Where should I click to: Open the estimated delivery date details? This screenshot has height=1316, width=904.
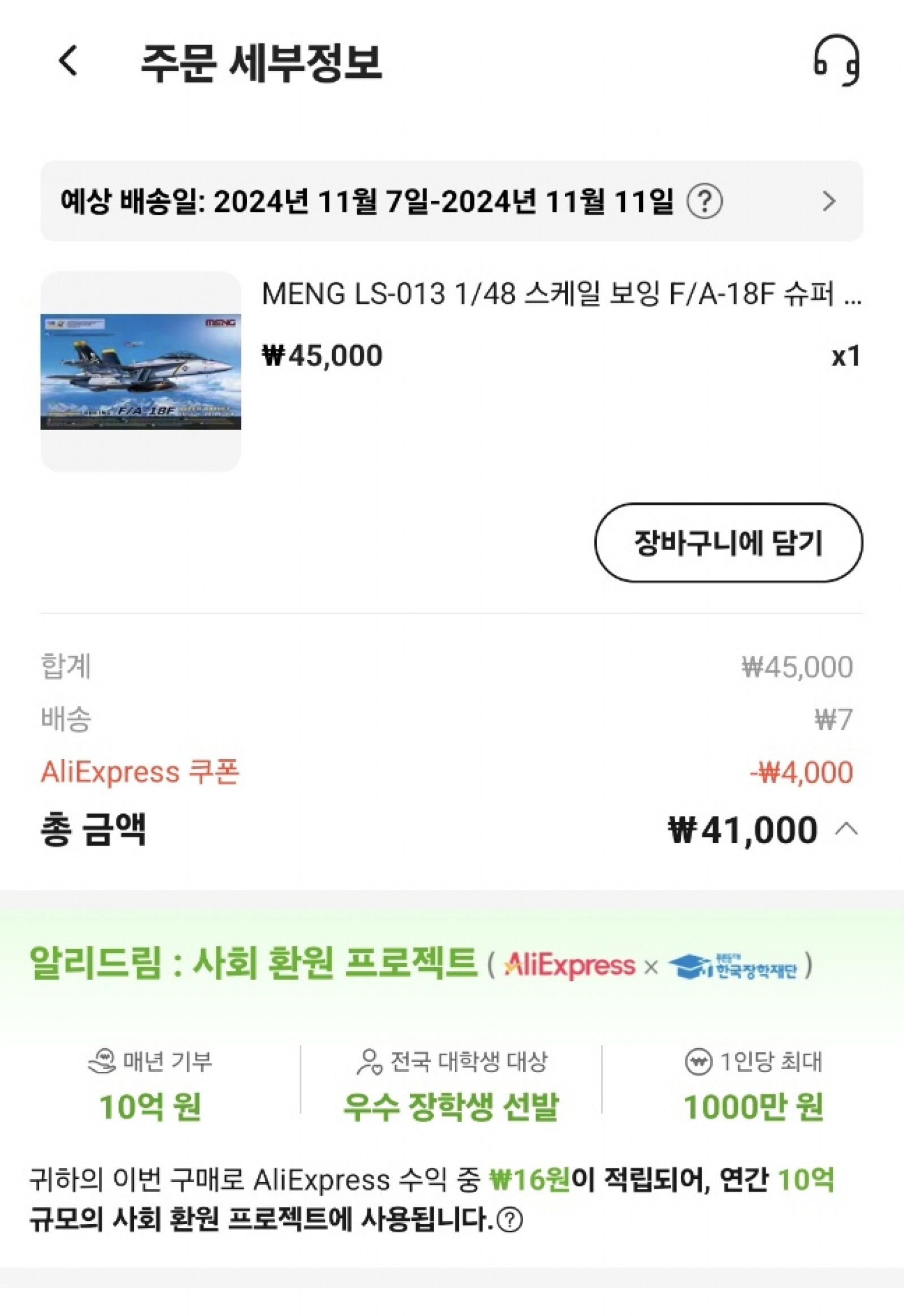pos(829,201)
